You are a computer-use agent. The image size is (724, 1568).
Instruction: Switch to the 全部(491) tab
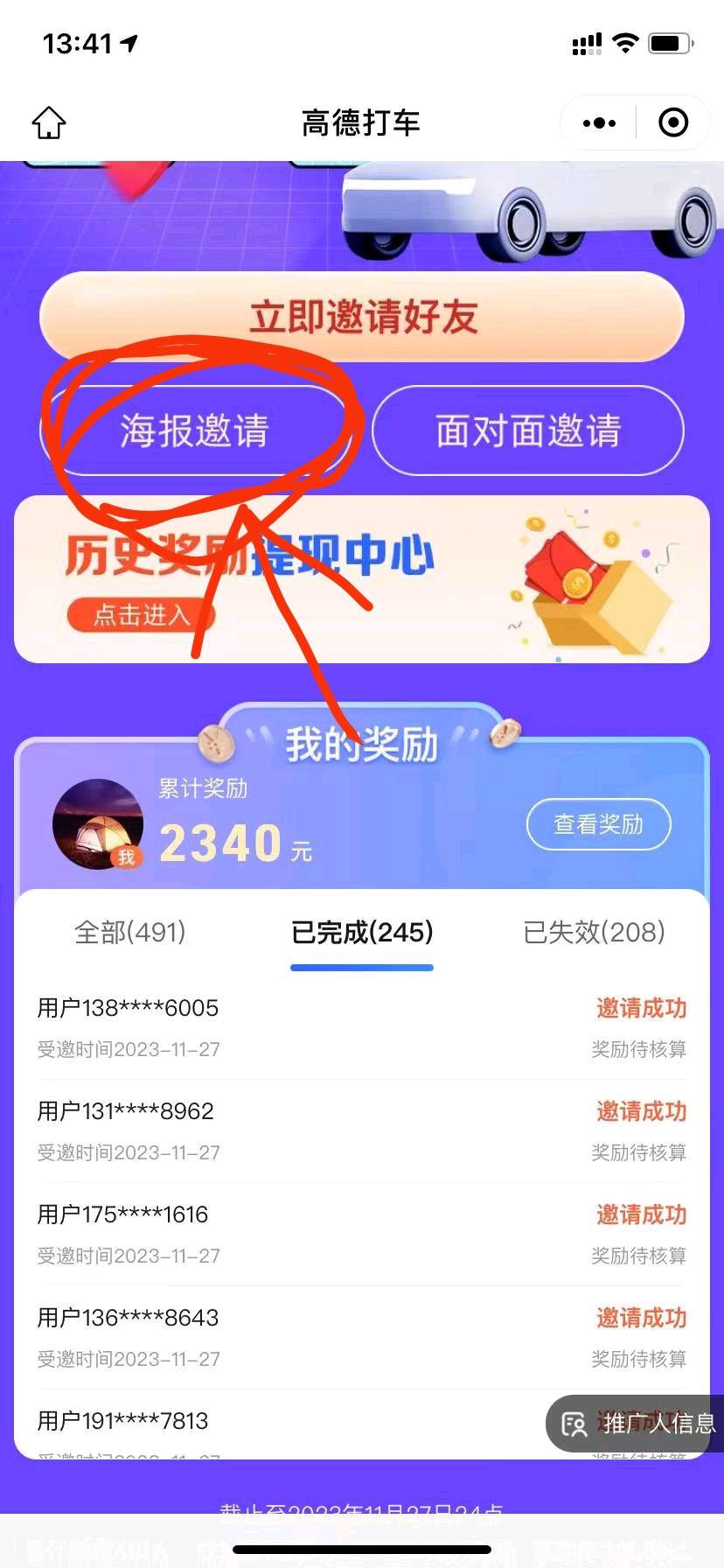[130, 933]
